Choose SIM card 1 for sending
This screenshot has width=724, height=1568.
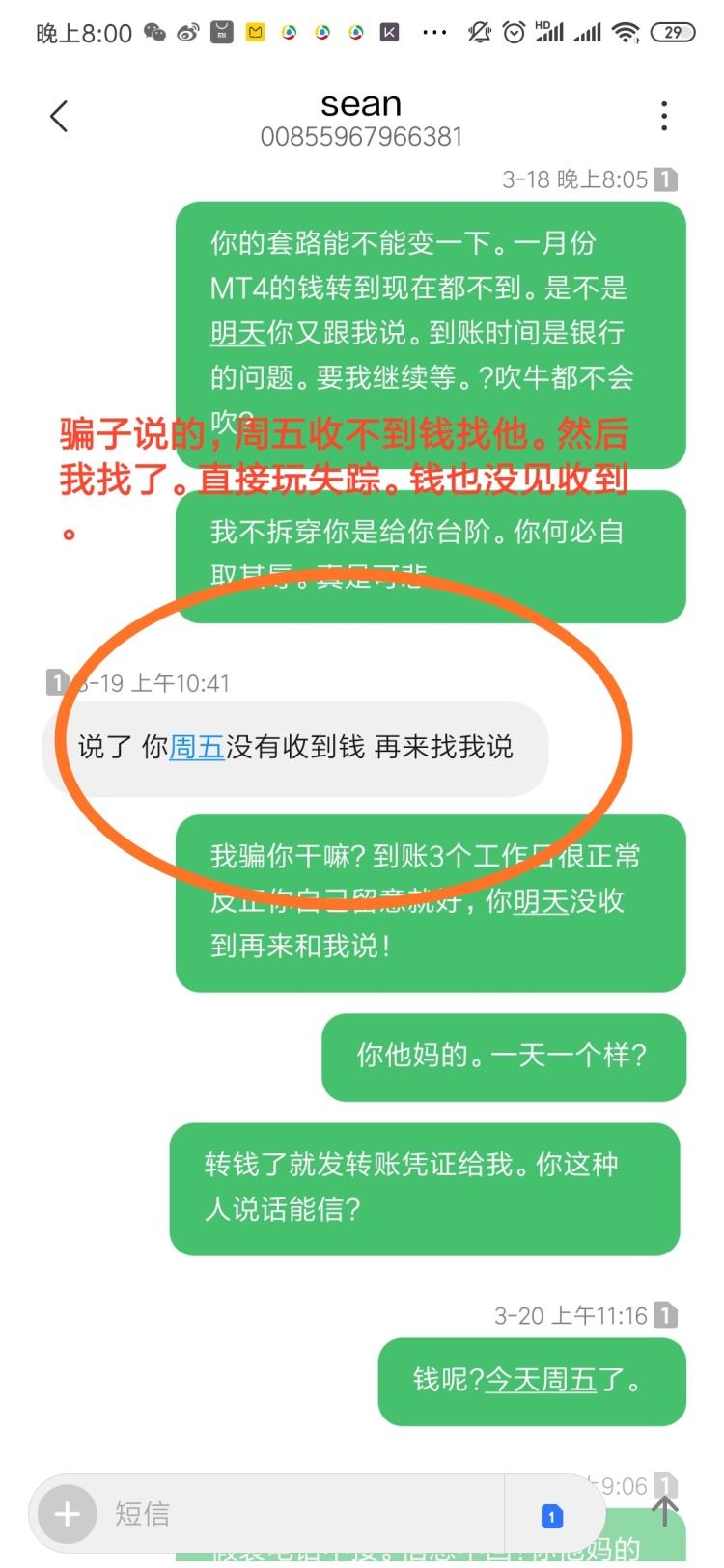[551, 1516]
